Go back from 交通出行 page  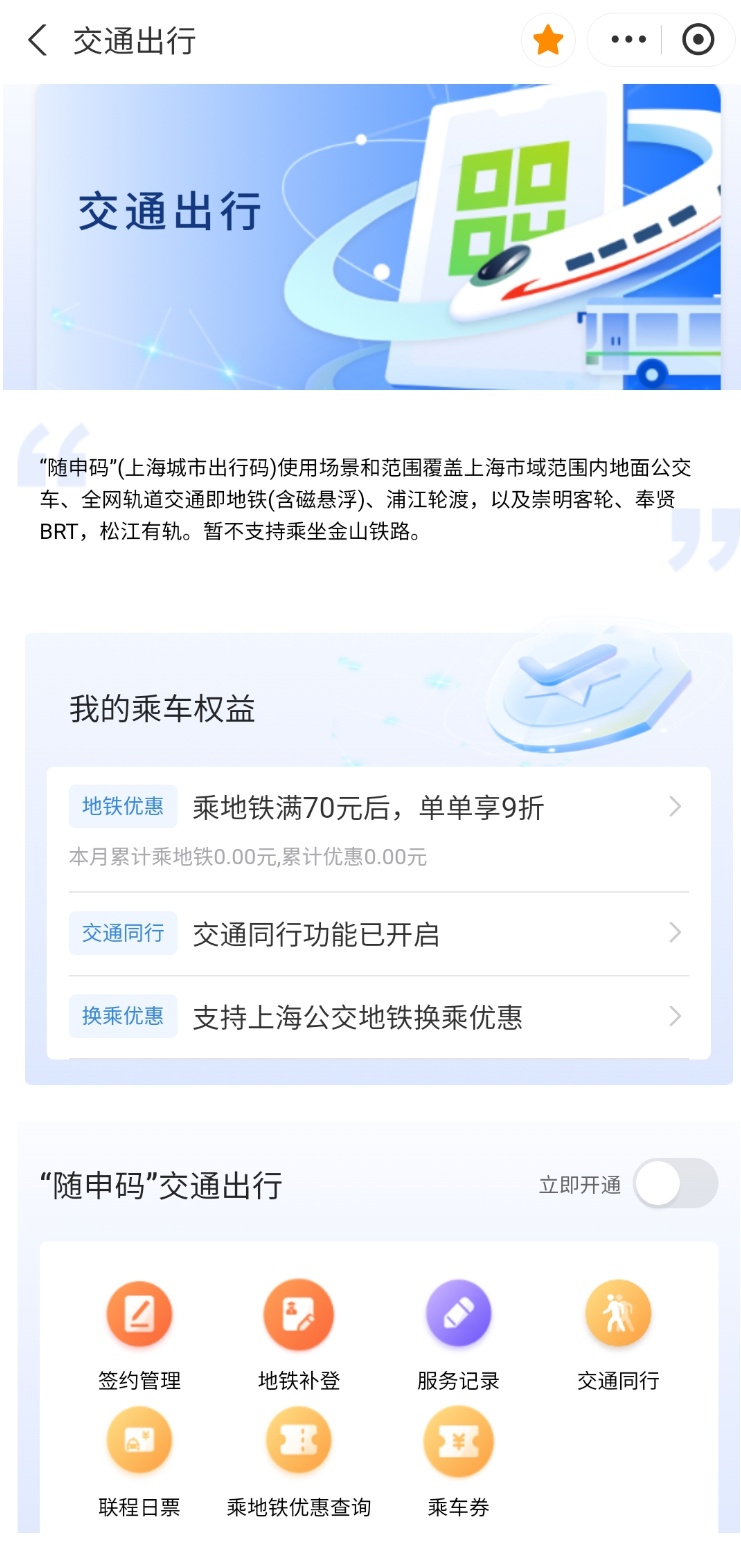point(38,41)
